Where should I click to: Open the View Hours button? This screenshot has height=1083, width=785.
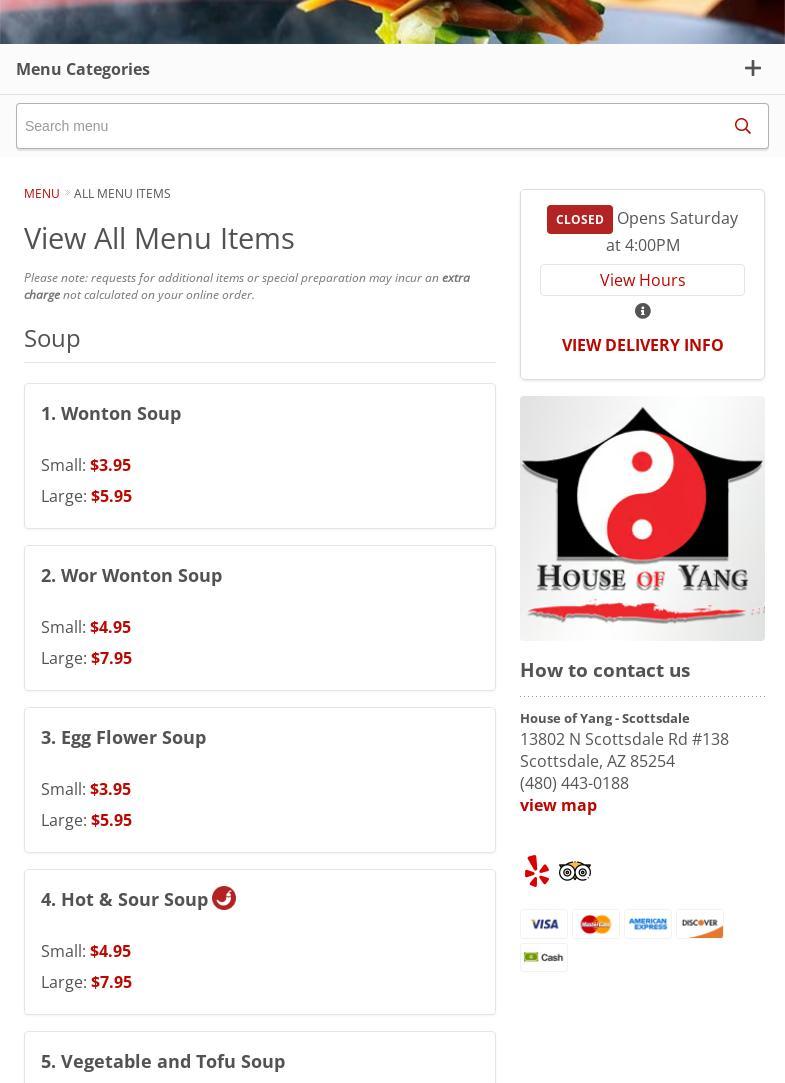tap(642, 280)
